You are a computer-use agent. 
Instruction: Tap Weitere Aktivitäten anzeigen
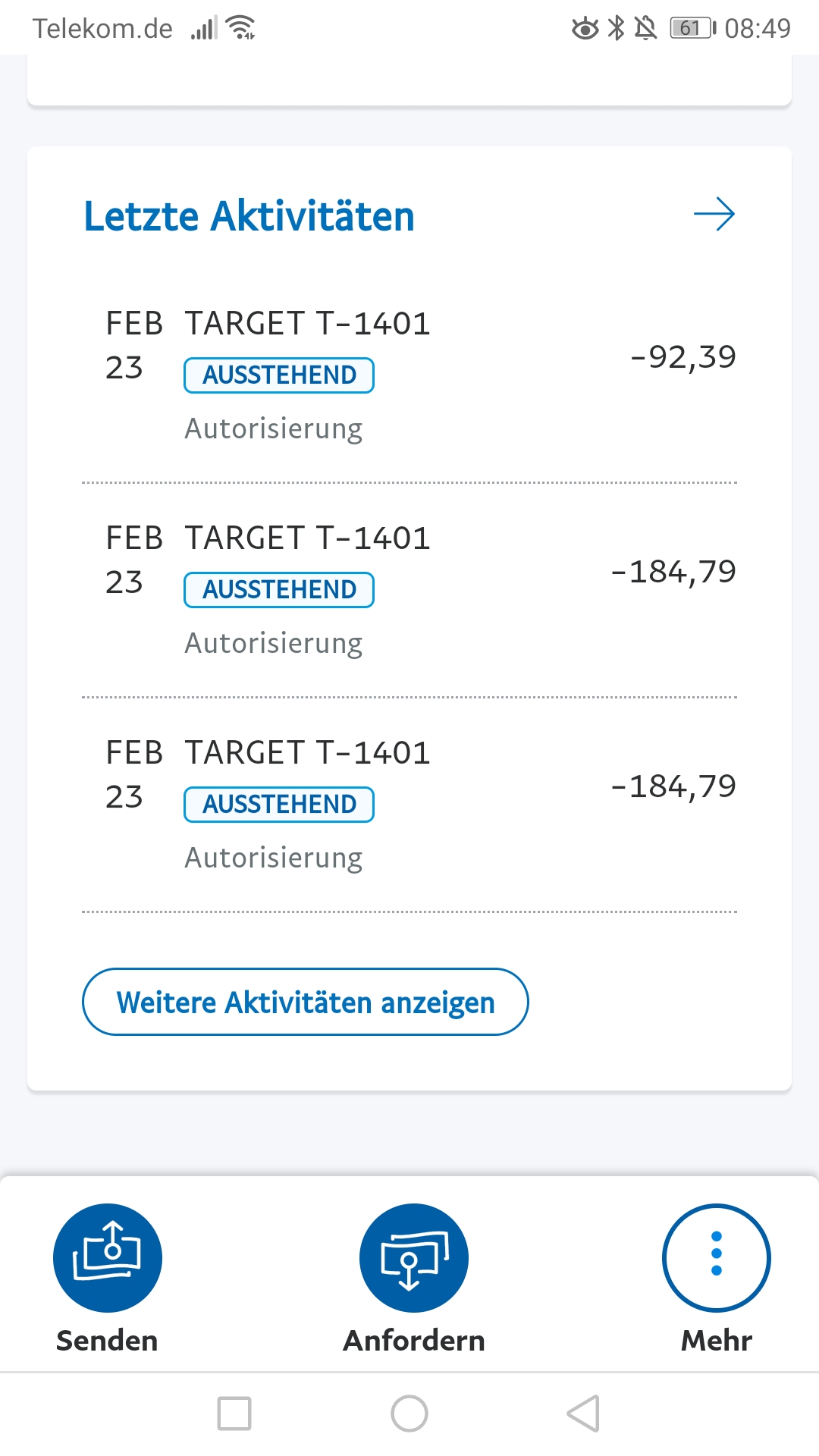(305, 1002)
